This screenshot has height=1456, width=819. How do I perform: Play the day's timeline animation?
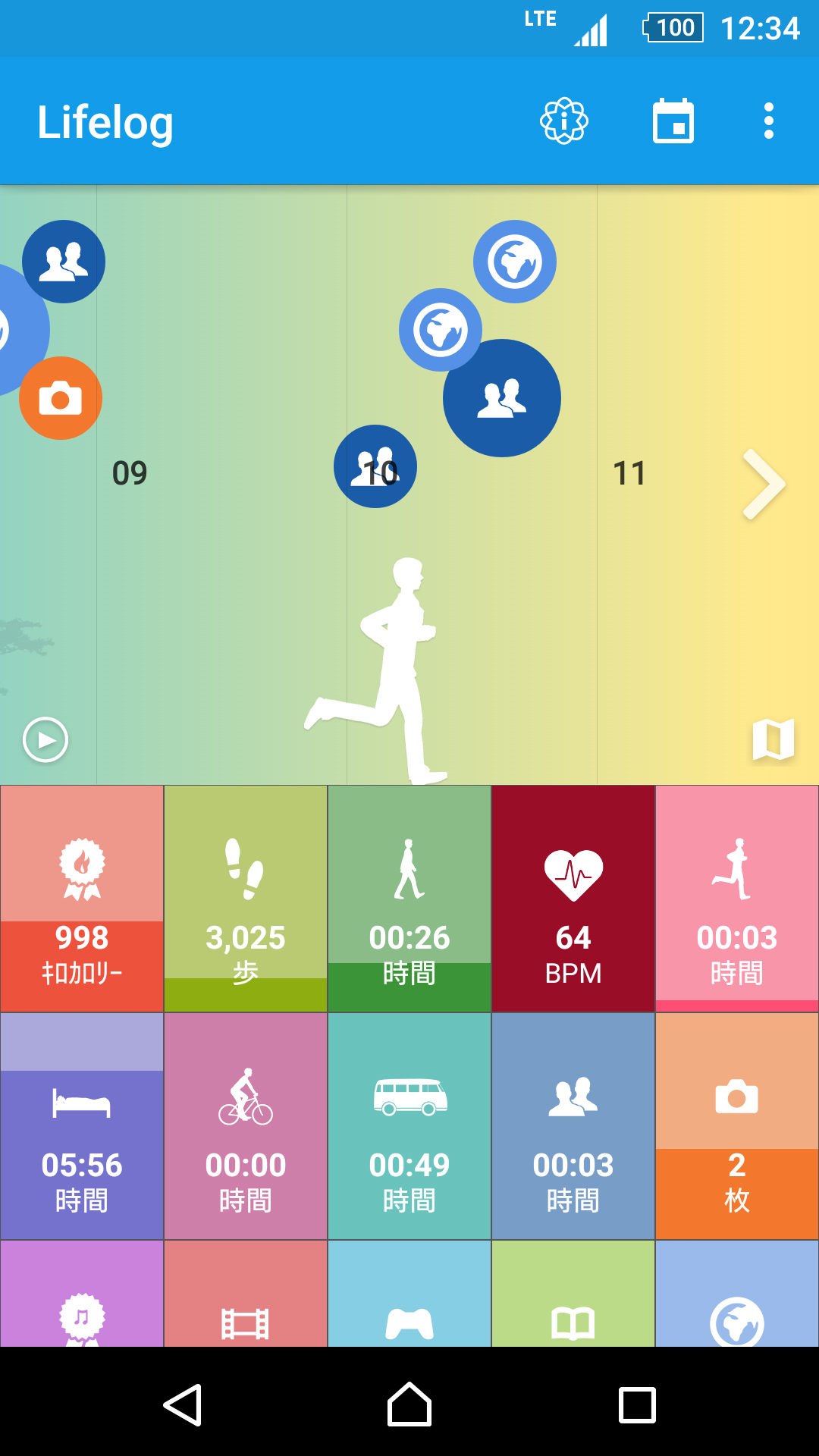click(45, 739)
